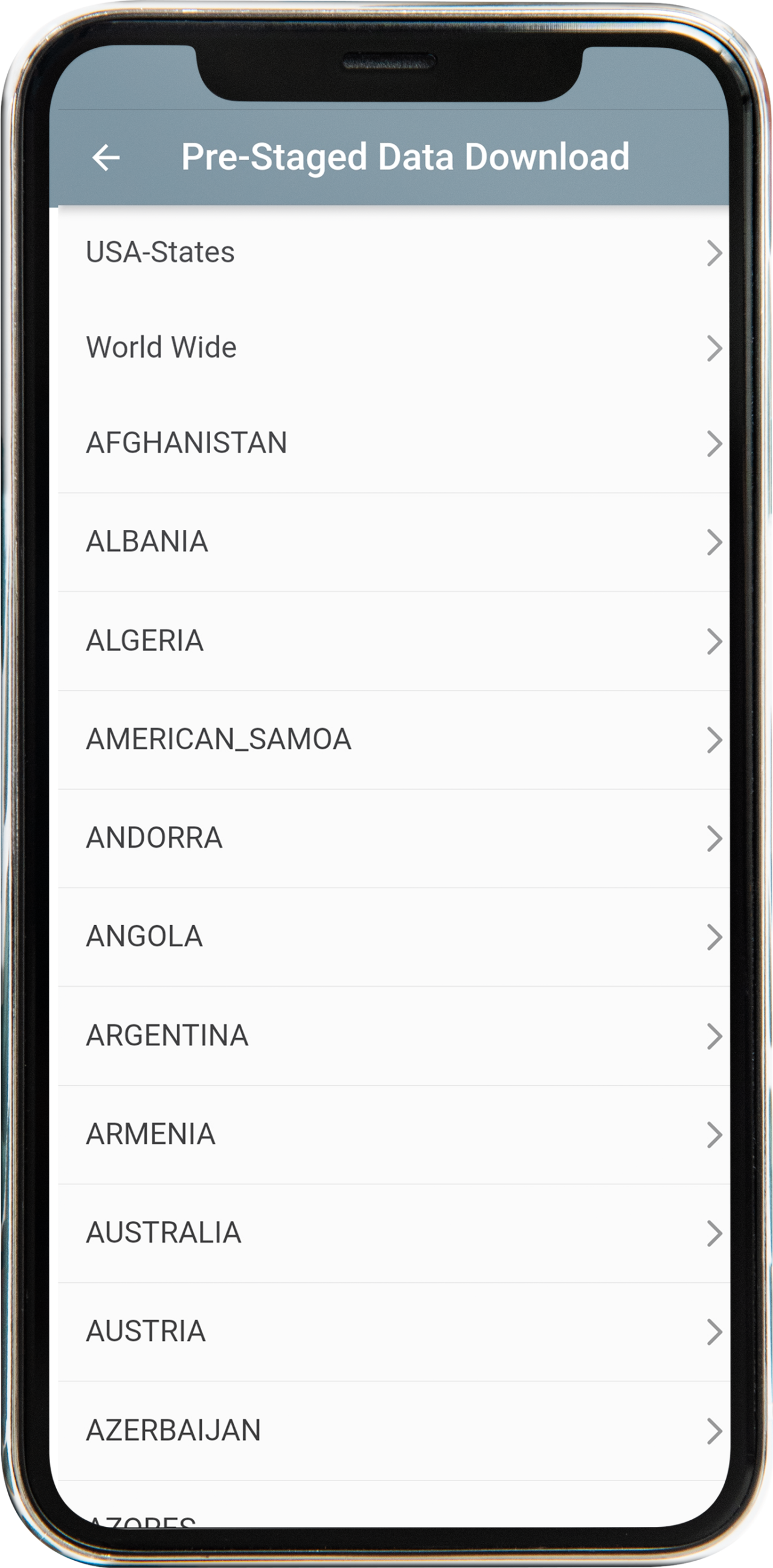
Task: Expand ARMENIA with its disclosure arrow
Action: [x=713, y=1133]
